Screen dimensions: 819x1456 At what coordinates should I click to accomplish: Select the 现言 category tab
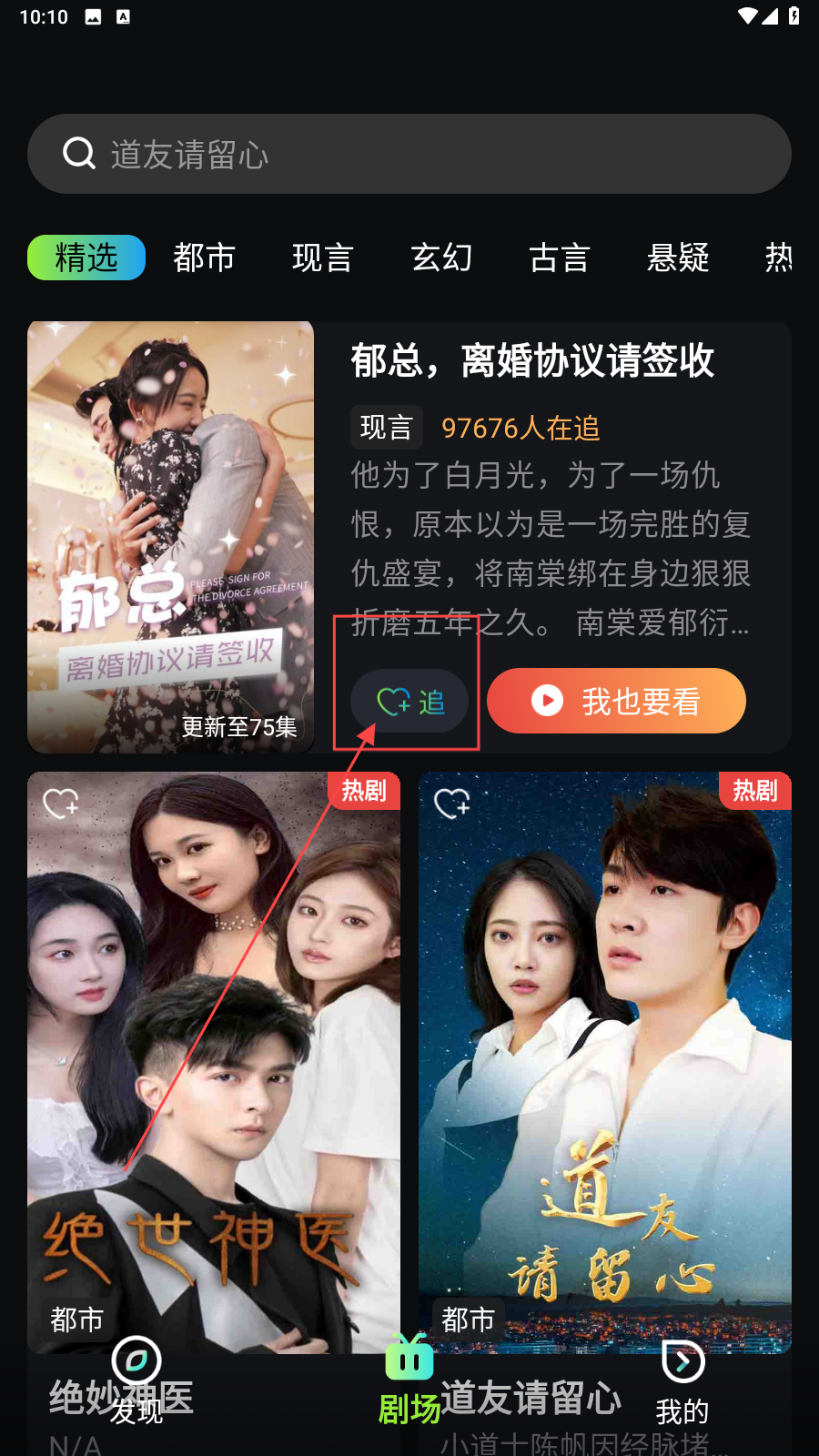[x=323, y=258]
